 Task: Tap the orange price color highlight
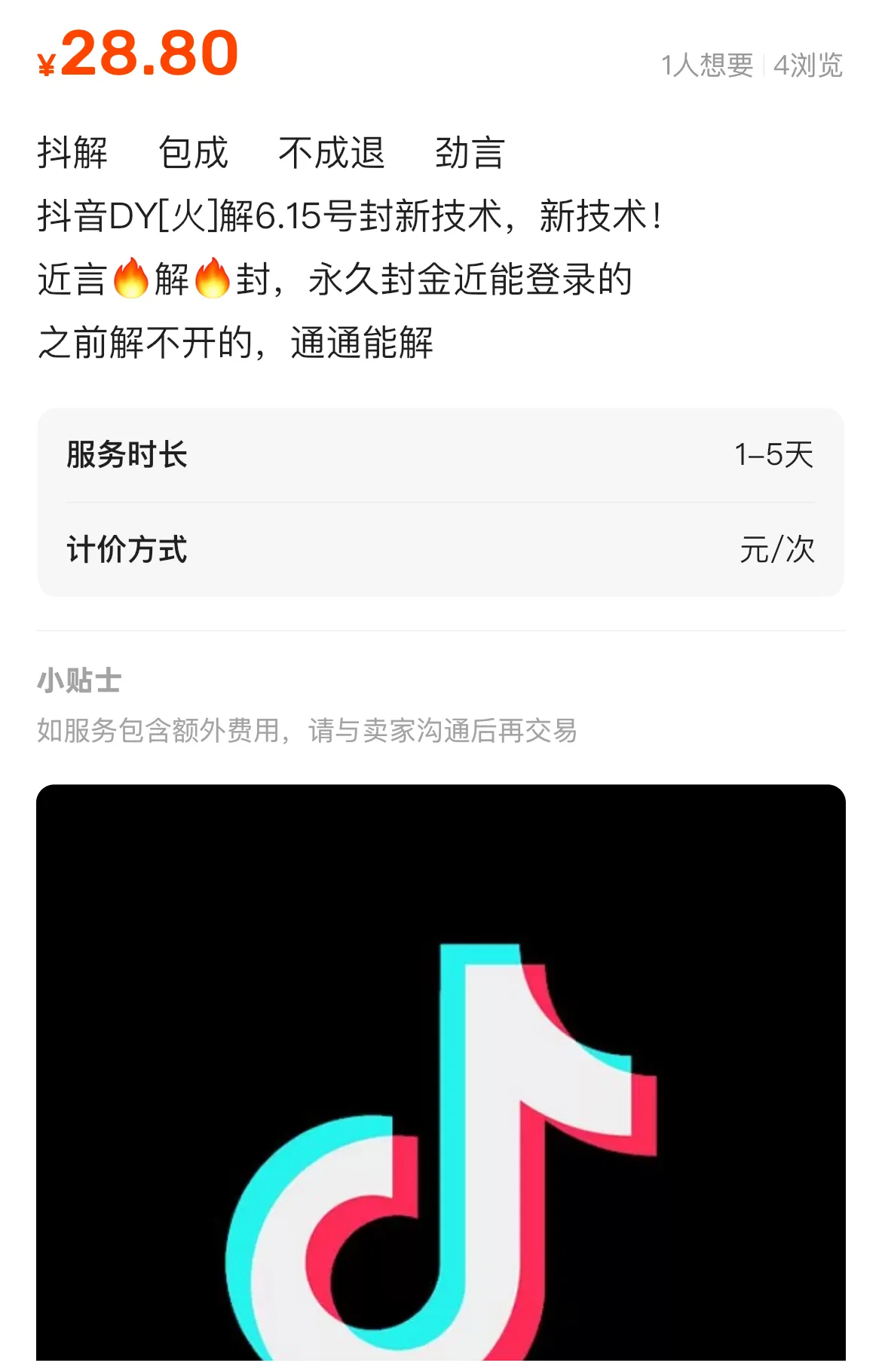[136, 55]
